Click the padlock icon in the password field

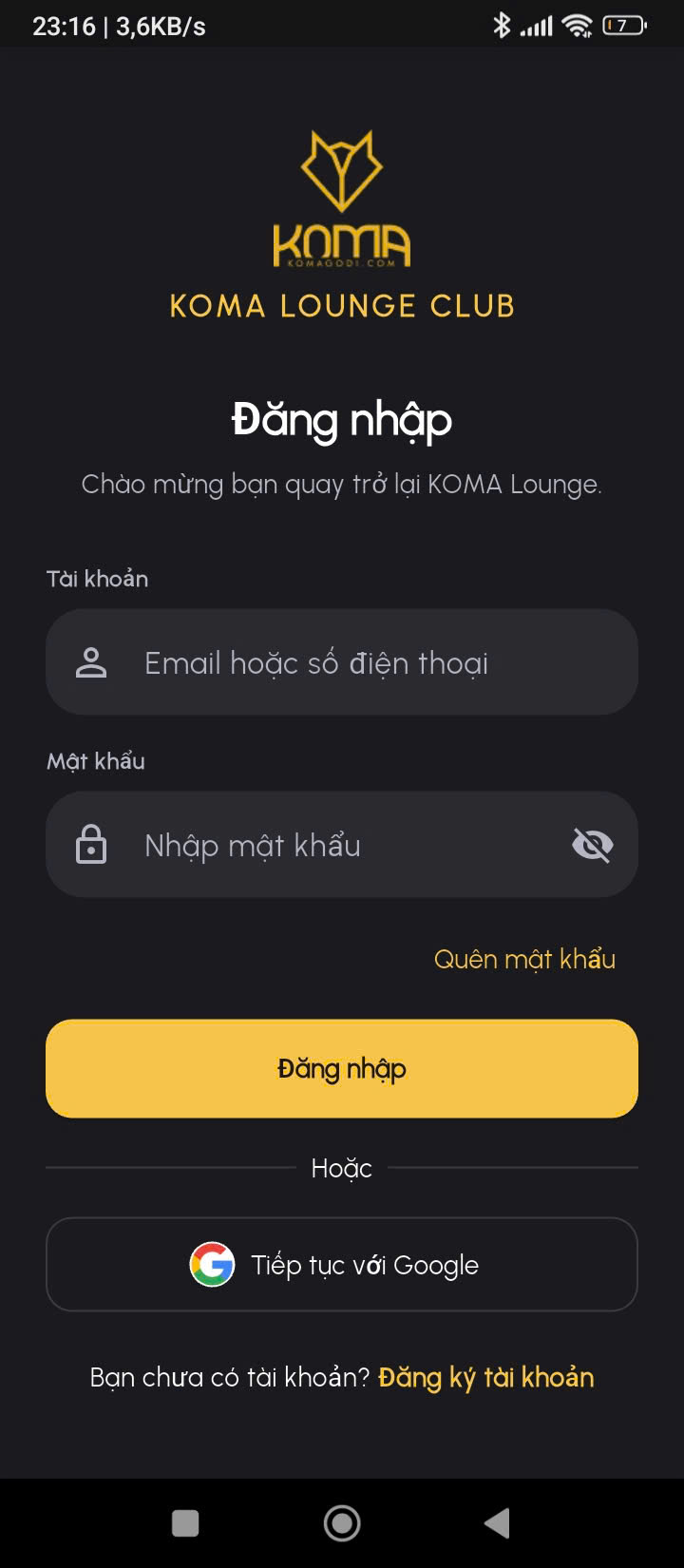pos(90,844)
